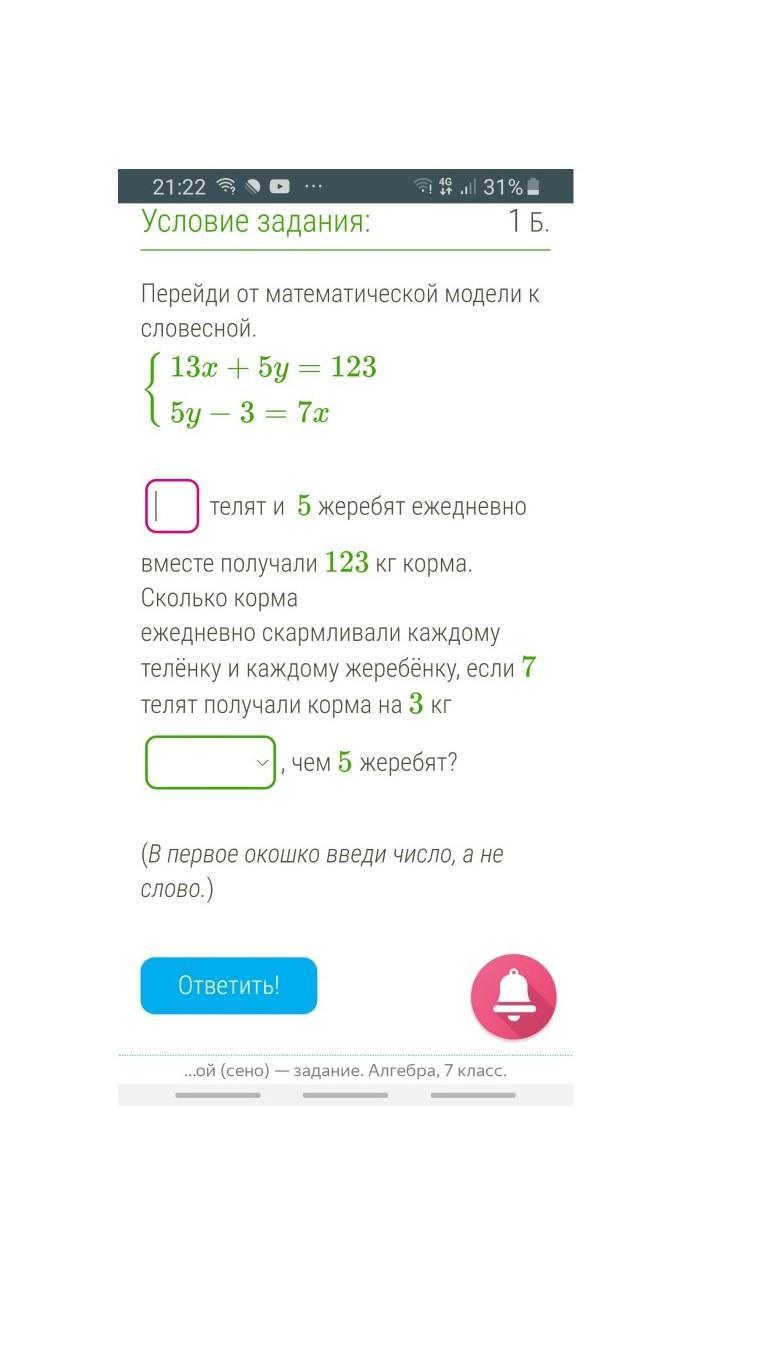Open the pink notification bell button
The width and height of the screenshot is (768, 1351).
[x=513, y=996]
